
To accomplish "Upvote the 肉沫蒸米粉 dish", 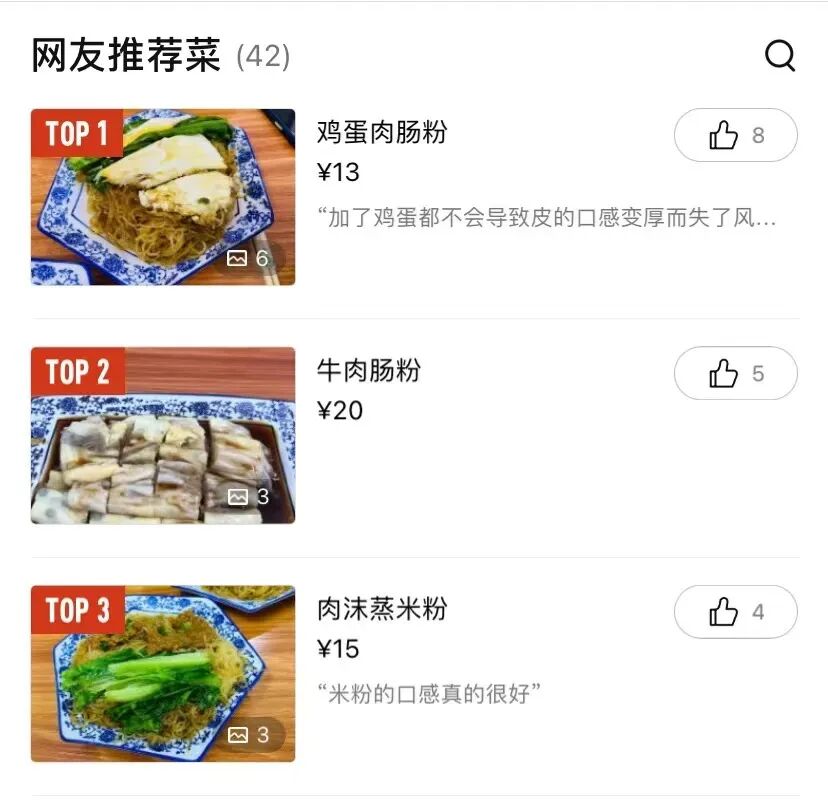I will (735, 612).
